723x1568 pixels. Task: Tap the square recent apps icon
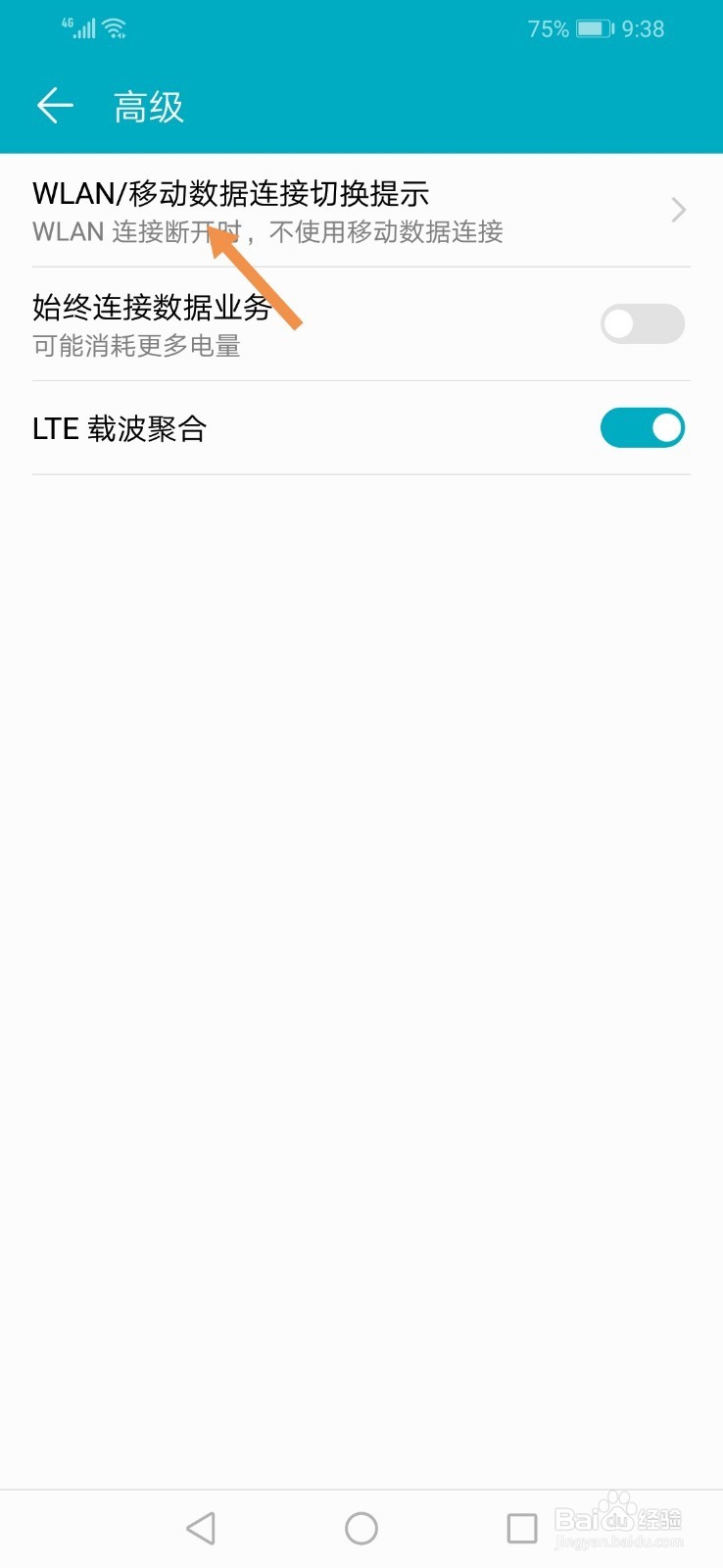(x=522, y=1527)
